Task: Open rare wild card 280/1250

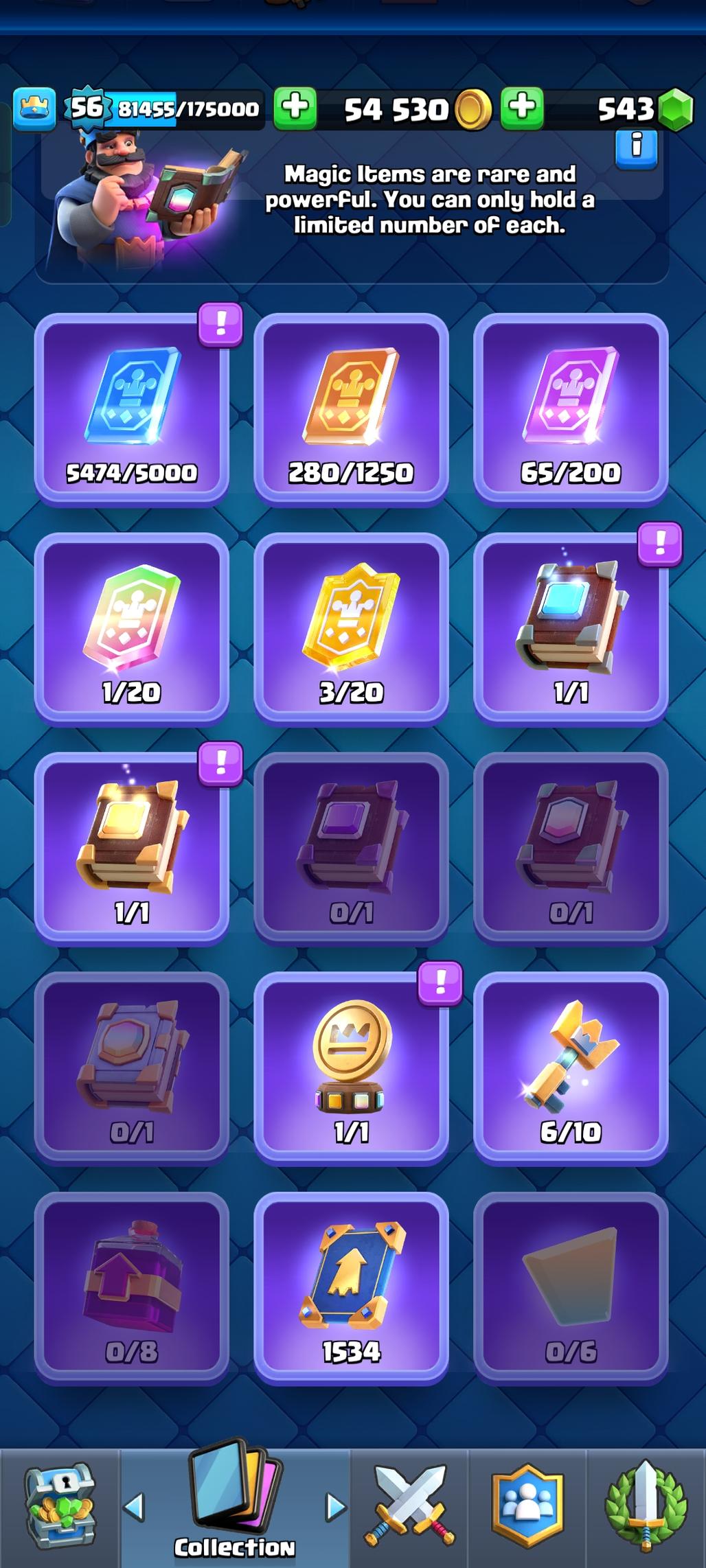Action: click(x=351, y=410)
